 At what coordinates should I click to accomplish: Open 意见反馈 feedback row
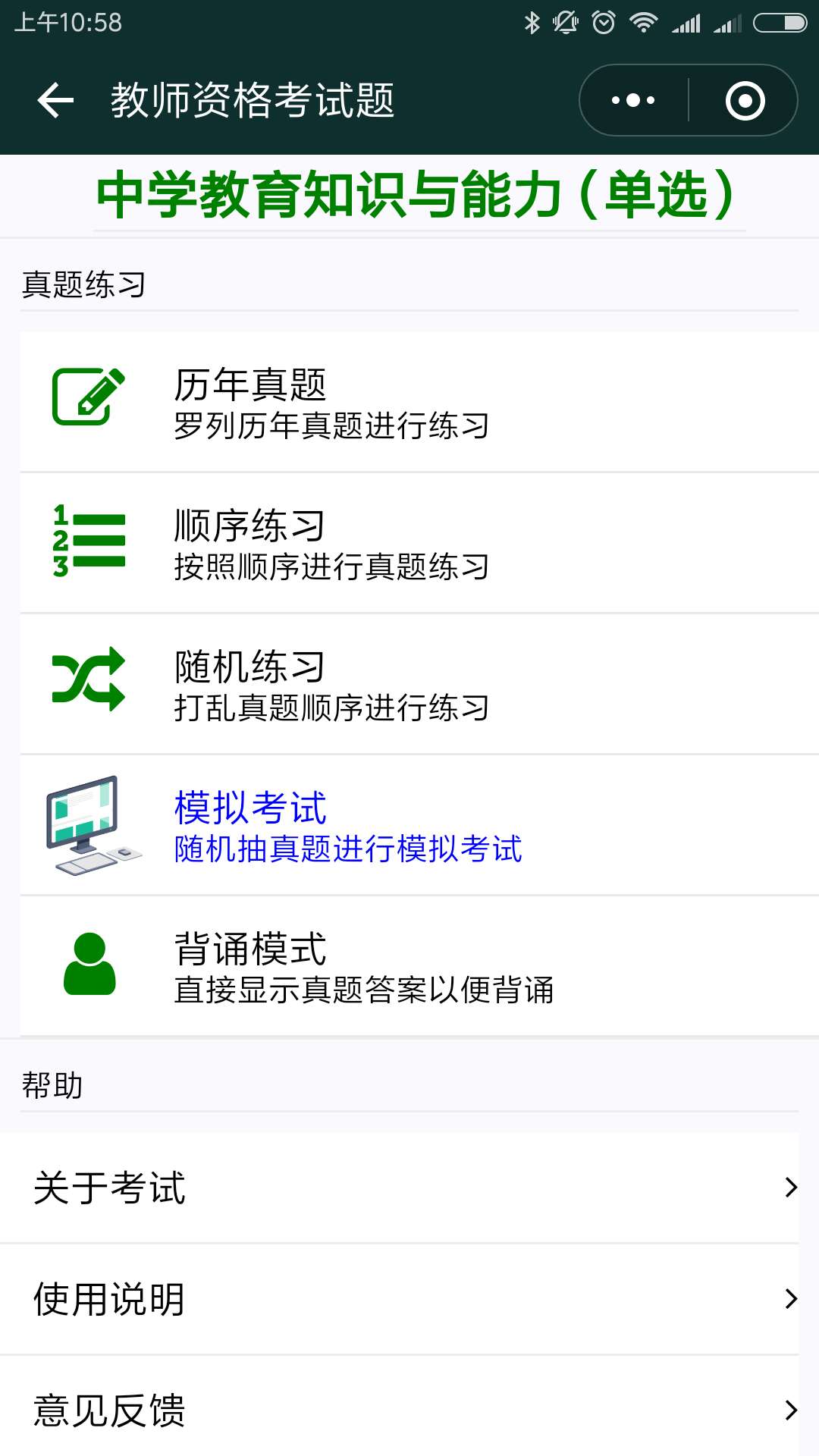pyautogui.click(x=400, y=1410)
